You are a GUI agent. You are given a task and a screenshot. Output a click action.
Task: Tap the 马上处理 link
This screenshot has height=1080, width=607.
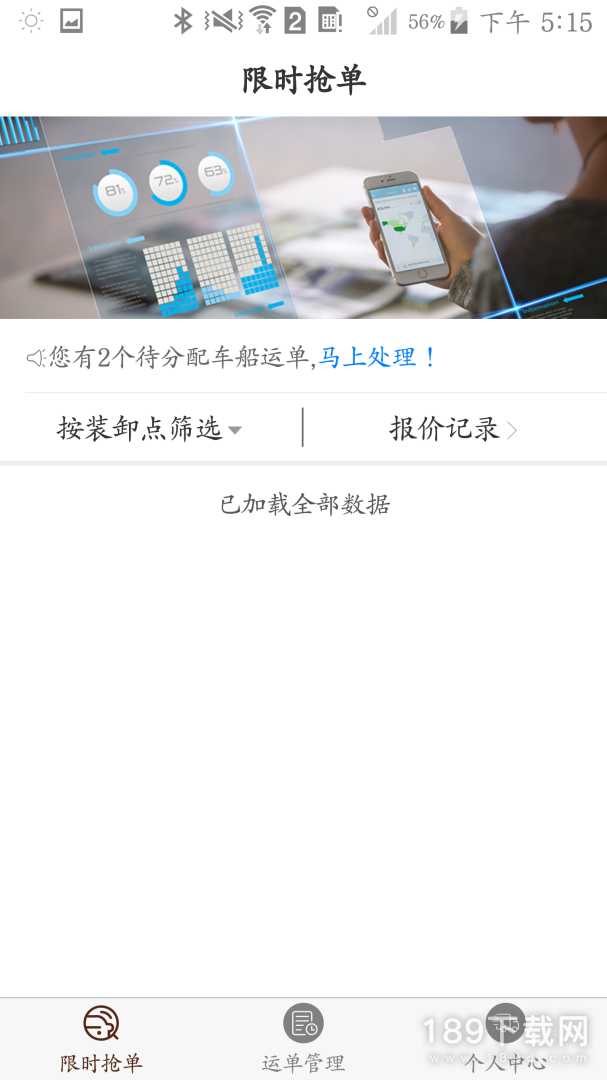[377, 357]
